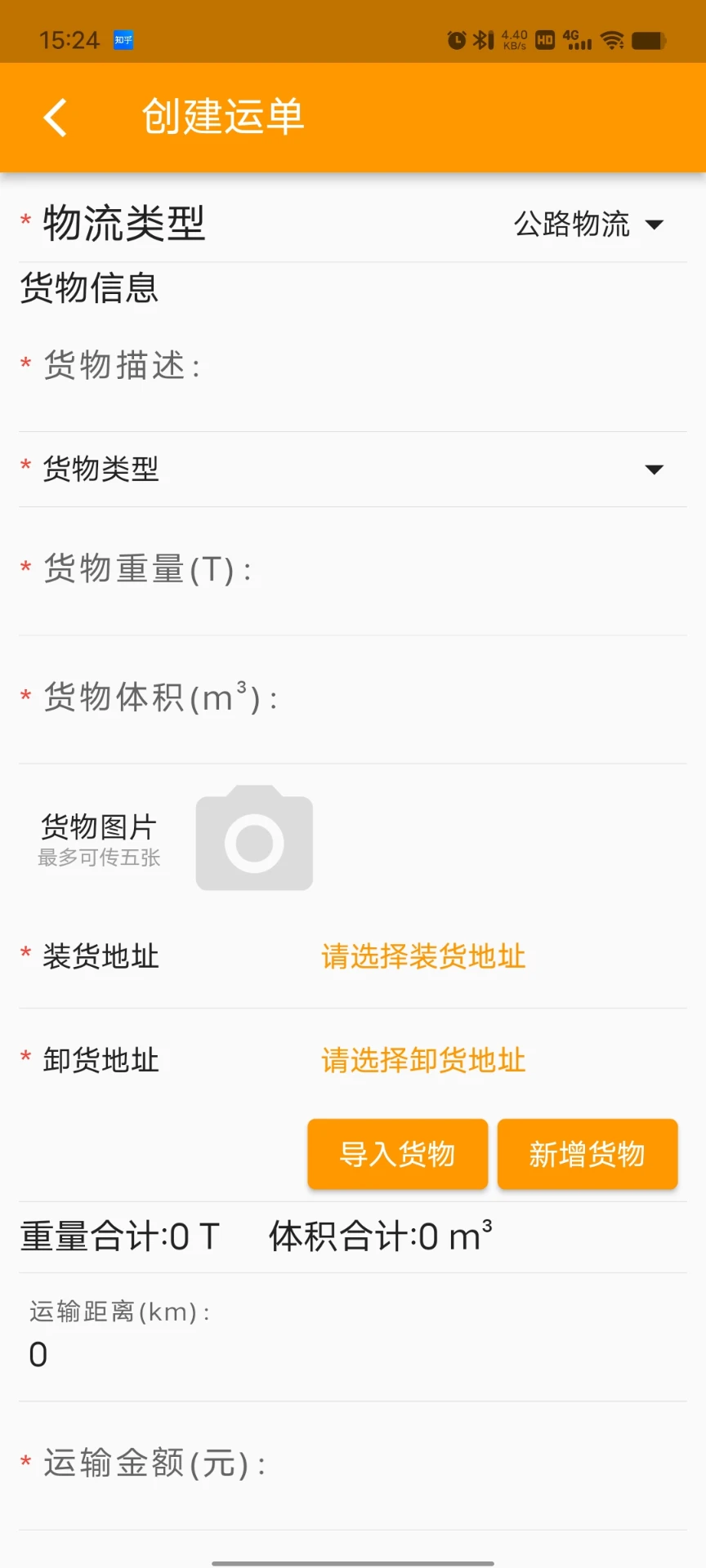The height and width of the screenshot is (1568, 706).
Task: Select 请选择装货地址 to choose loading address
Action: pyautogui.click(x=422, y=956)
